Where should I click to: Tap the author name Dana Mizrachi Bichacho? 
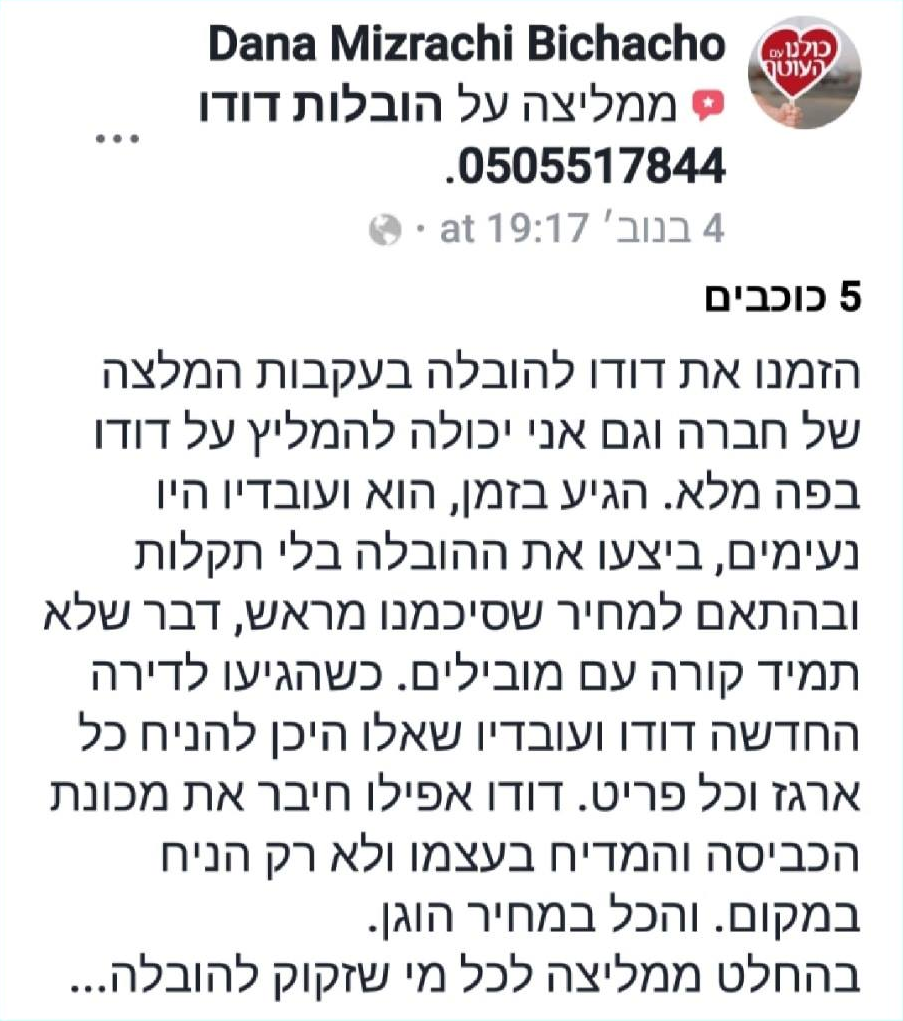tap(467, 44)
